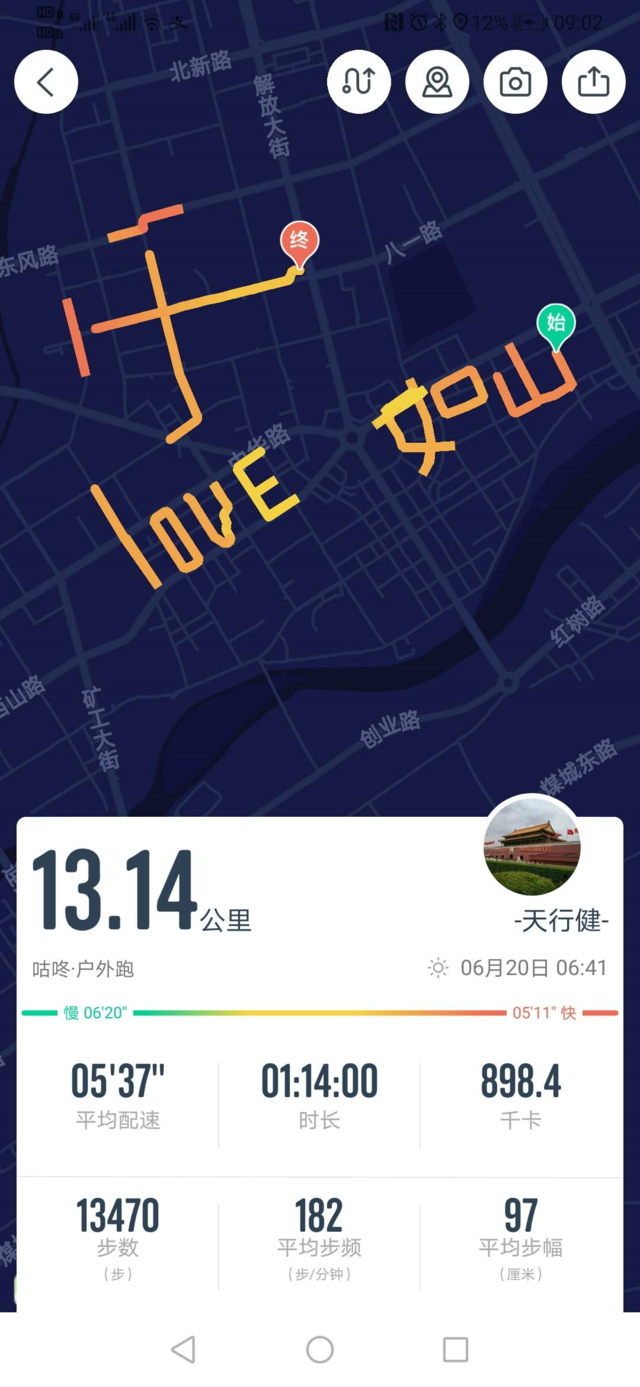Open the route track playback icon
The image size is (640, 1387).
point(358,82)
